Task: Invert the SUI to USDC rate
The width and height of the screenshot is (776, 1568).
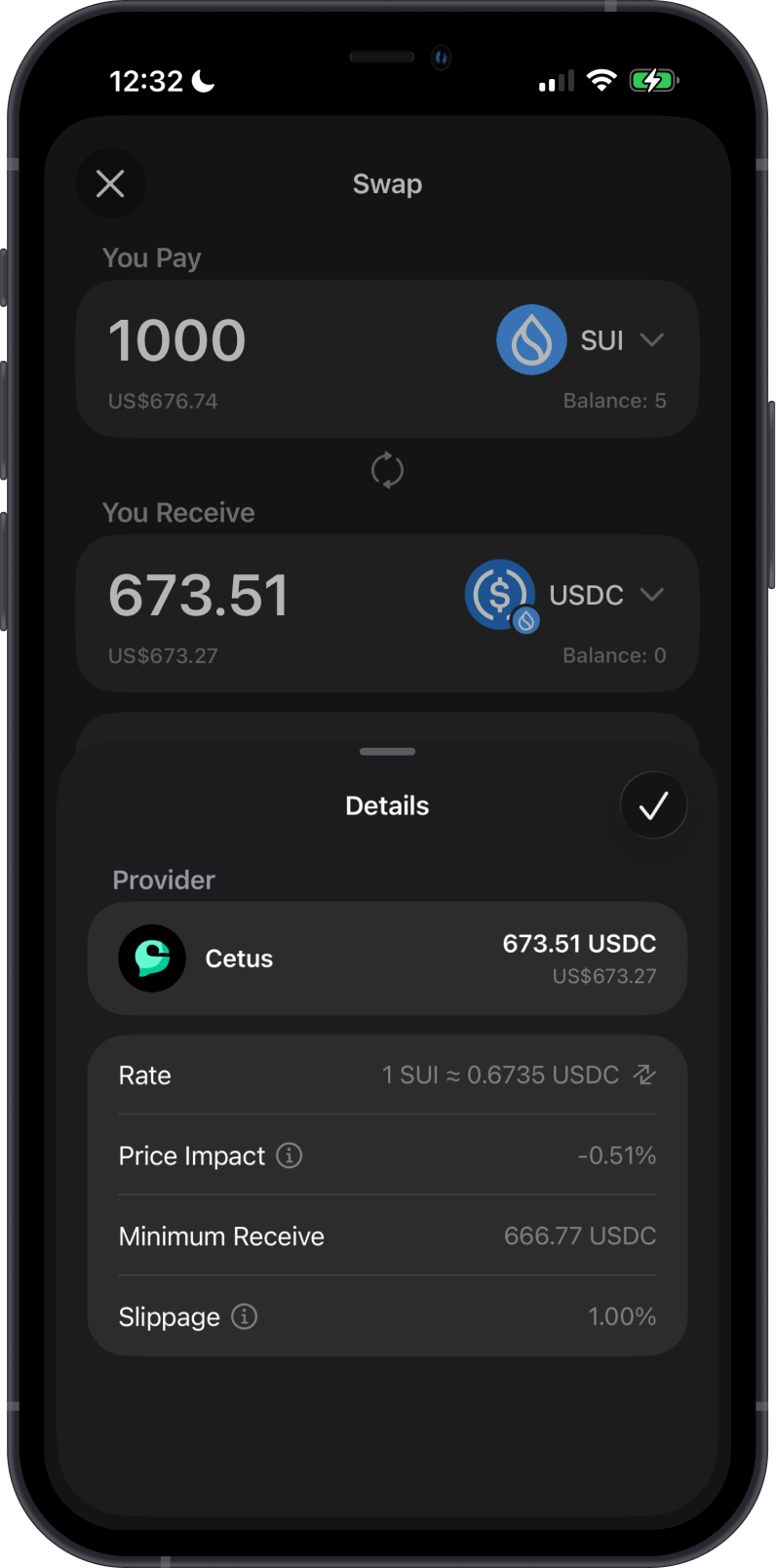Action: point(644,1075)
